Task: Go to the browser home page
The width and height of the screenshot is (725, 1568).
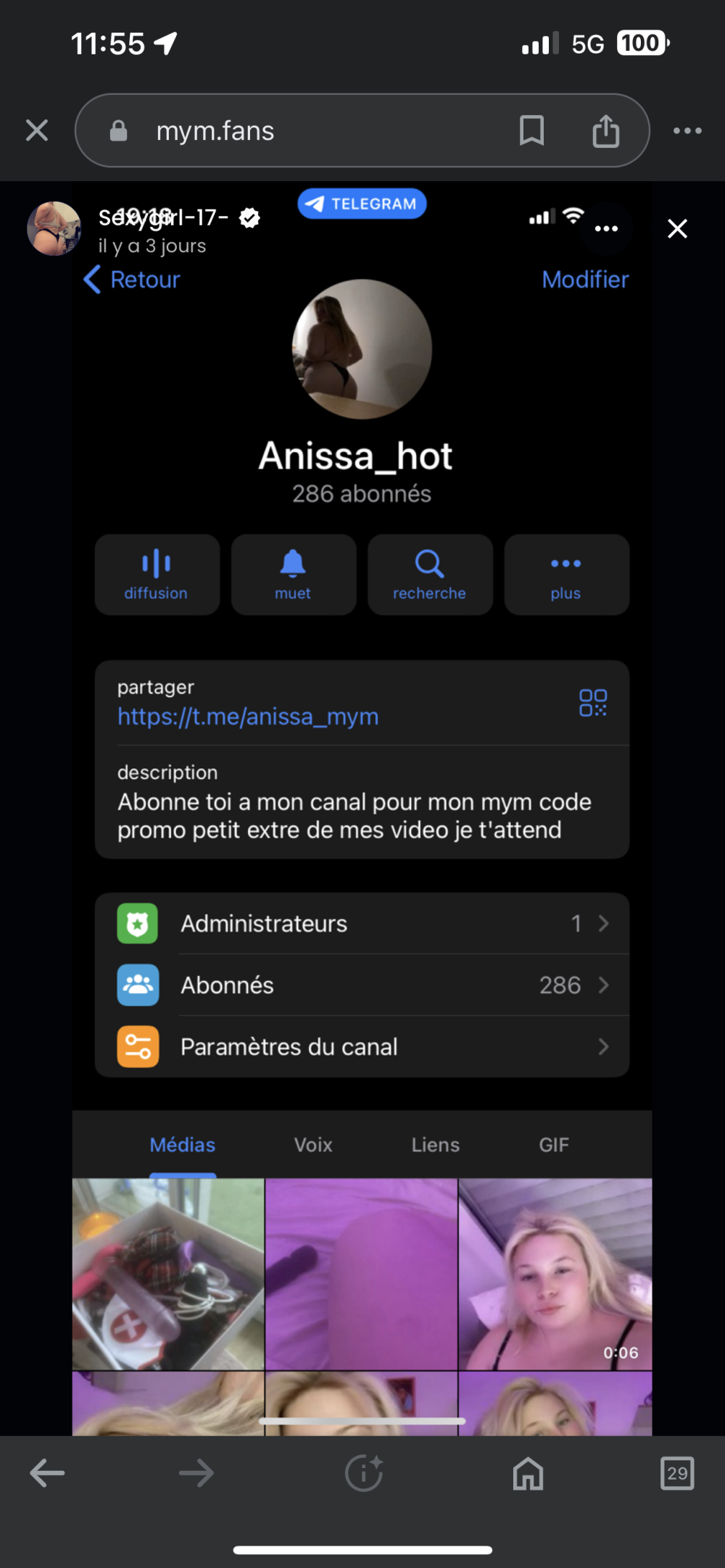Action: [x=528, y=1473]
